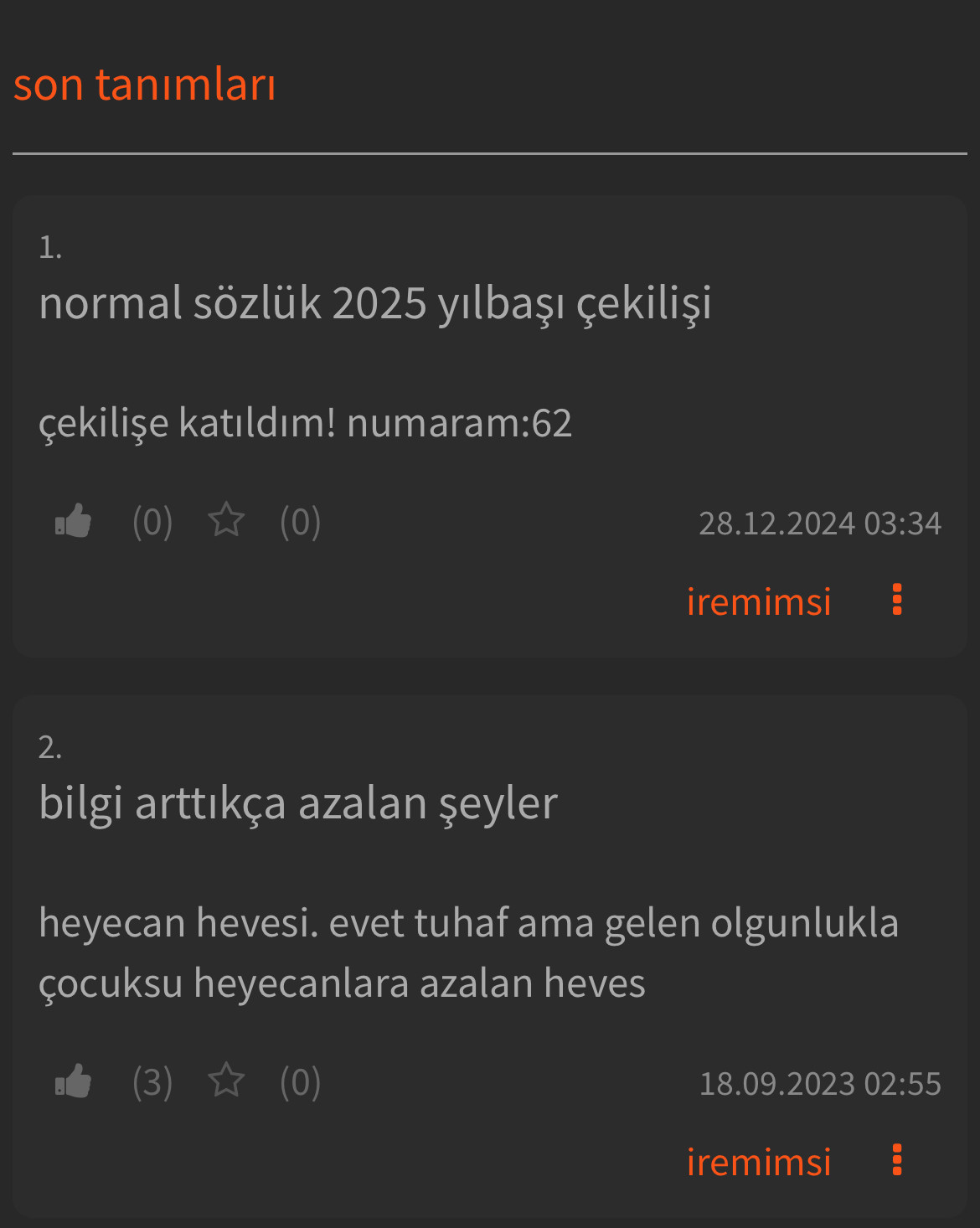Open topic normal sözlük 2025 yılbaşı çekilişi

click(374, 302)
